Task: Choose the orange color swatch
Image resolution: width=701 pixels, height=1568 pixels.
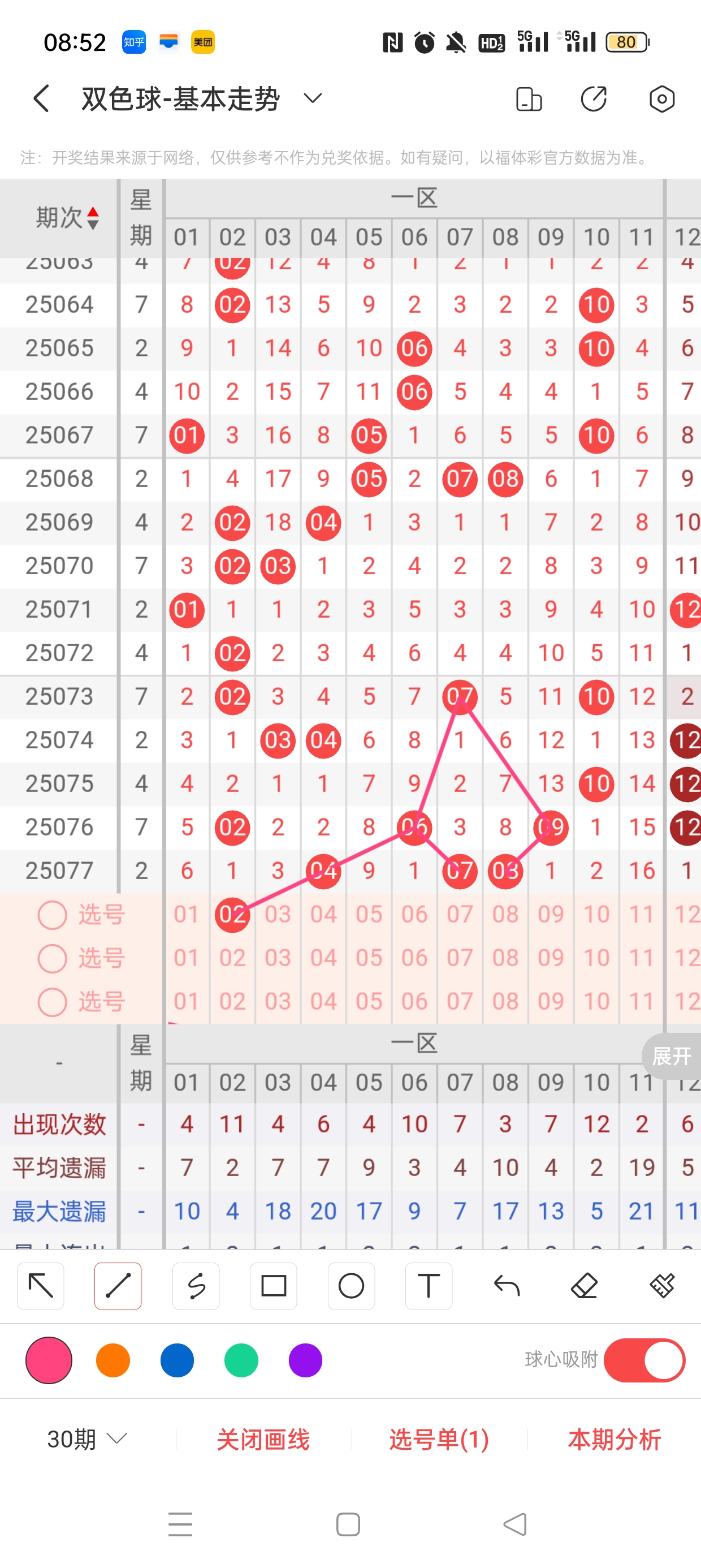Action: pos(113,1360)
